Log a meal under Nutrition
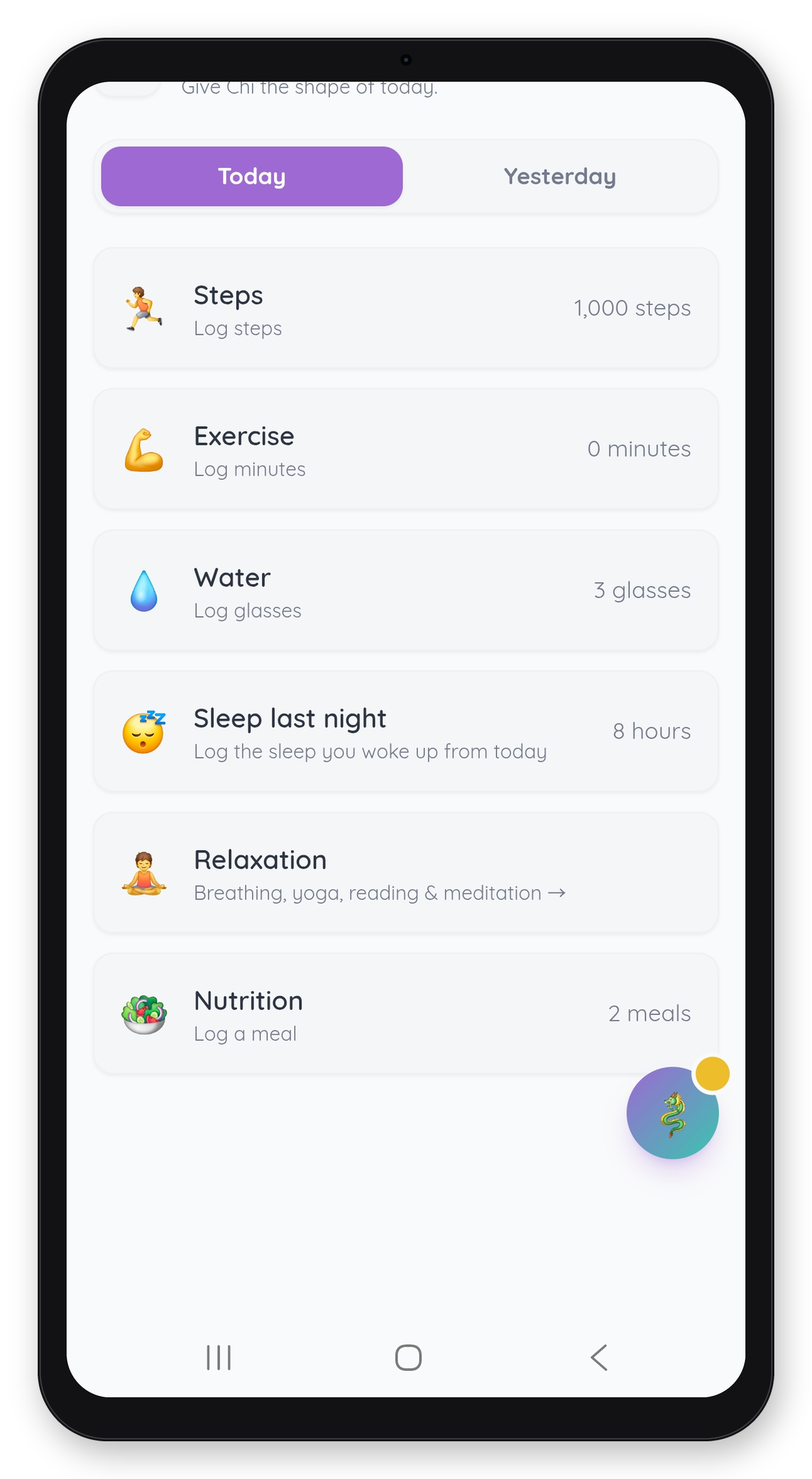Viewport: 812px width, 1479px height. (405, 1014)
